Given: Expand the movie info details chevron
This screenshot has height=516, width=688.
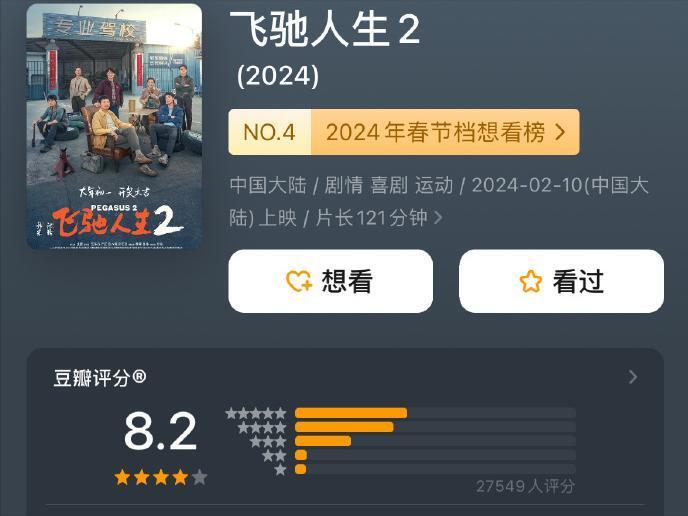Looking at the screenshot, I should point(438,217).
